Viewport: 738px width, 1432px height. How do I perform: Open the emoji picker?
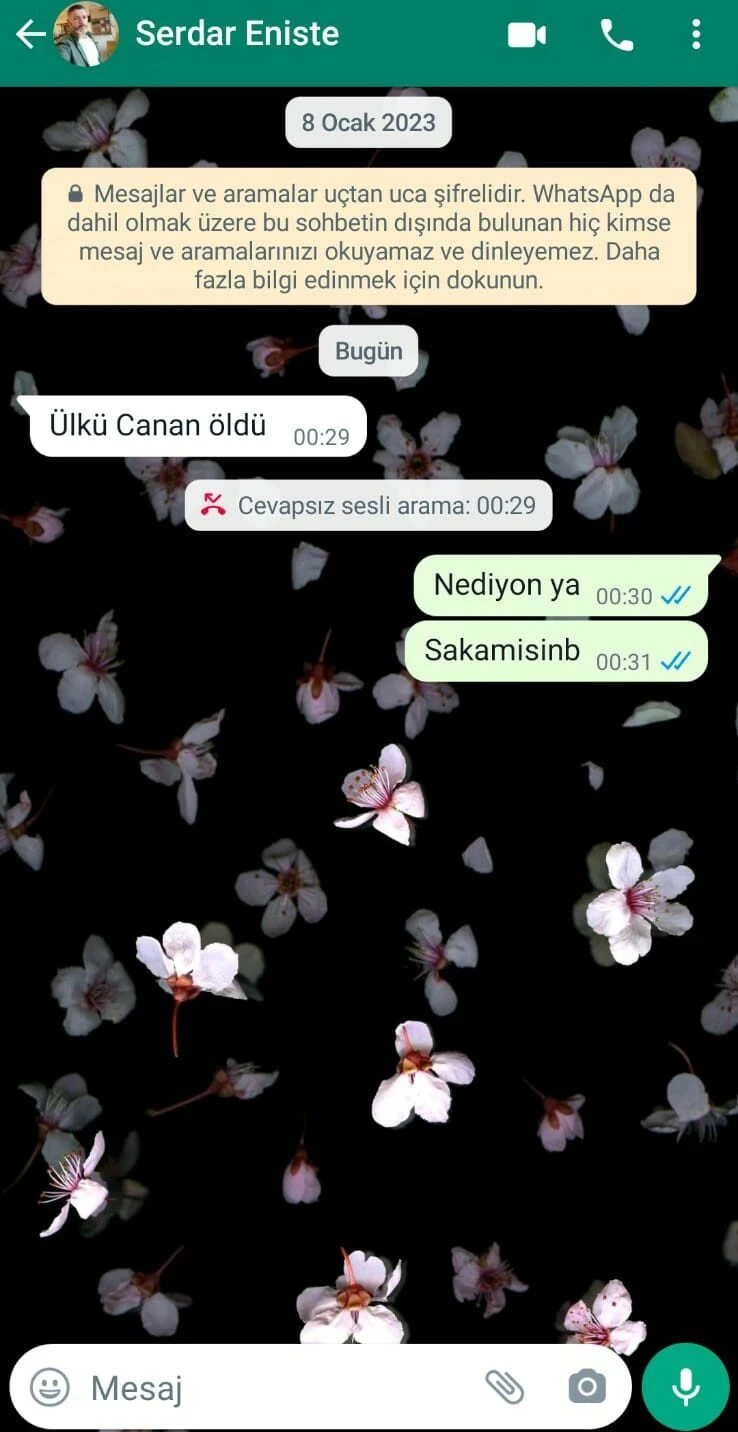[x=50, y=1387]
